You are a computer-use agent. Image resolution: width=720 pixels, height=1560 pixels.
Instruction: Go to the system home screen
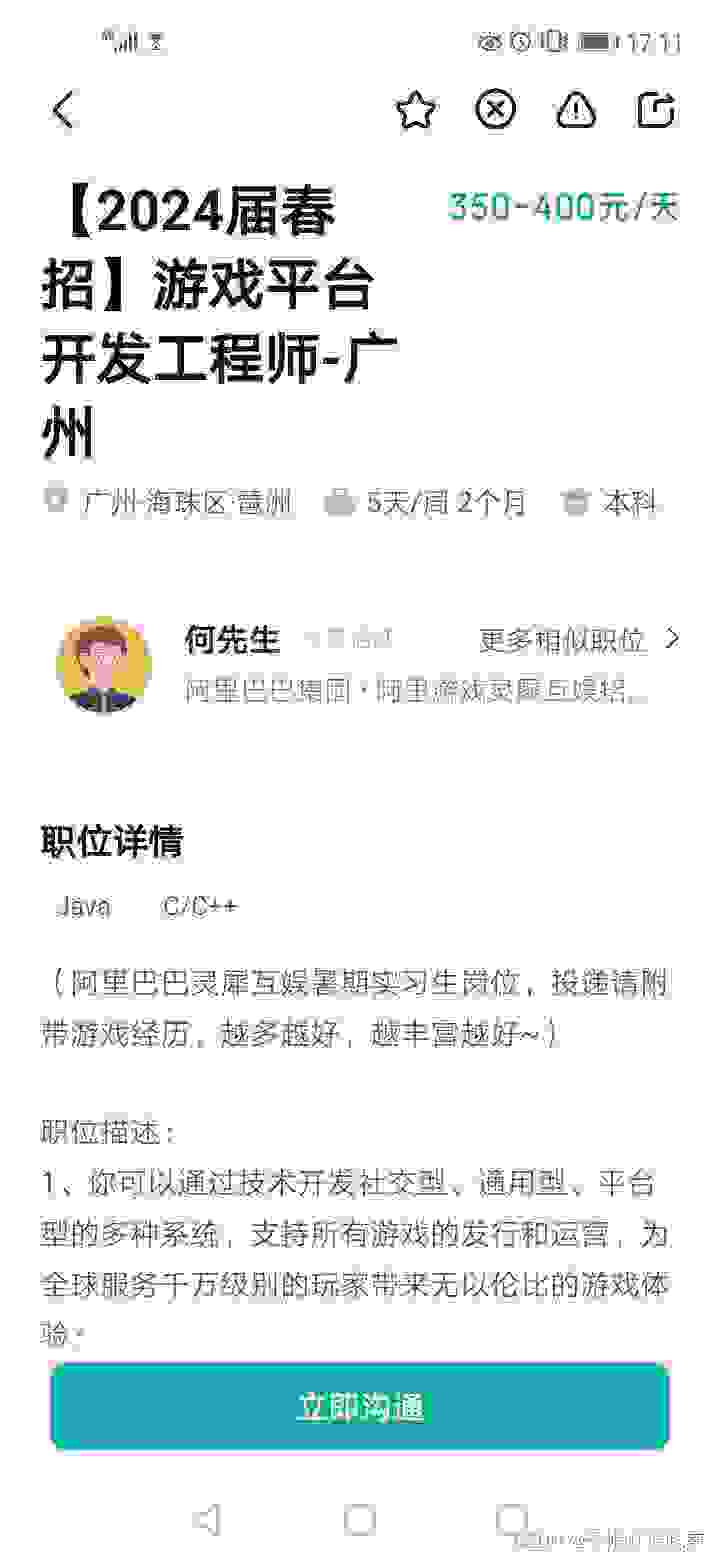pyautogui.click(x=360, y=1520)
